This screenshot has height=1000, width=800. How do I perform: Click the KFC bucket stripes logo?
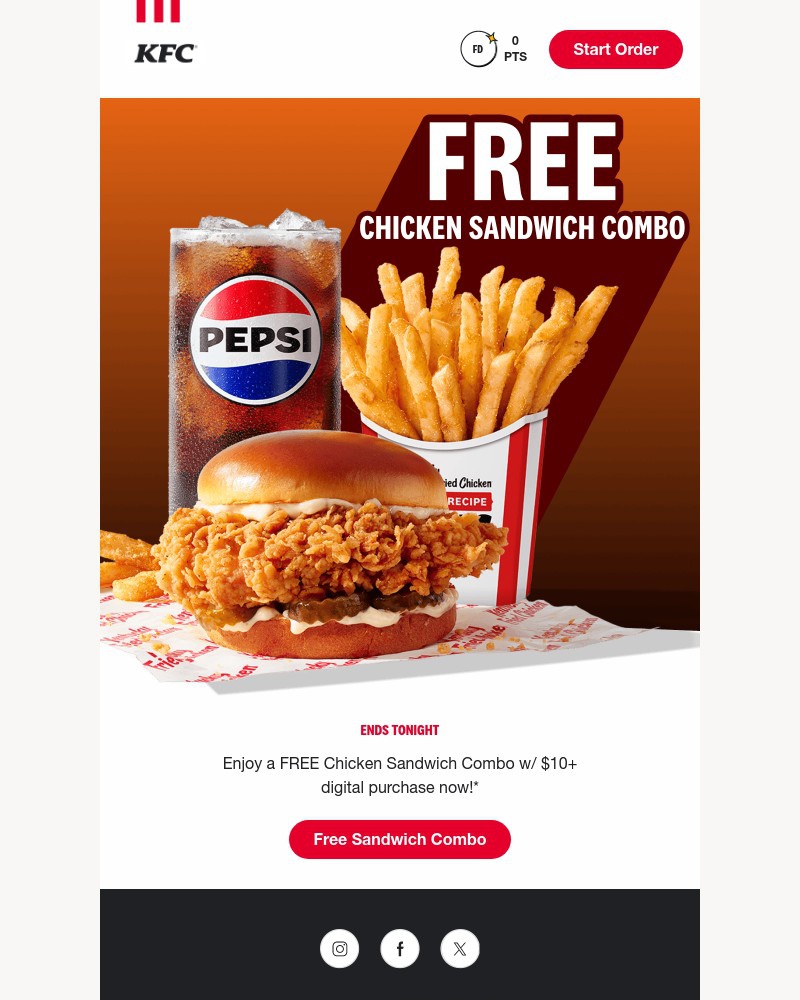(x=158, y=10)
